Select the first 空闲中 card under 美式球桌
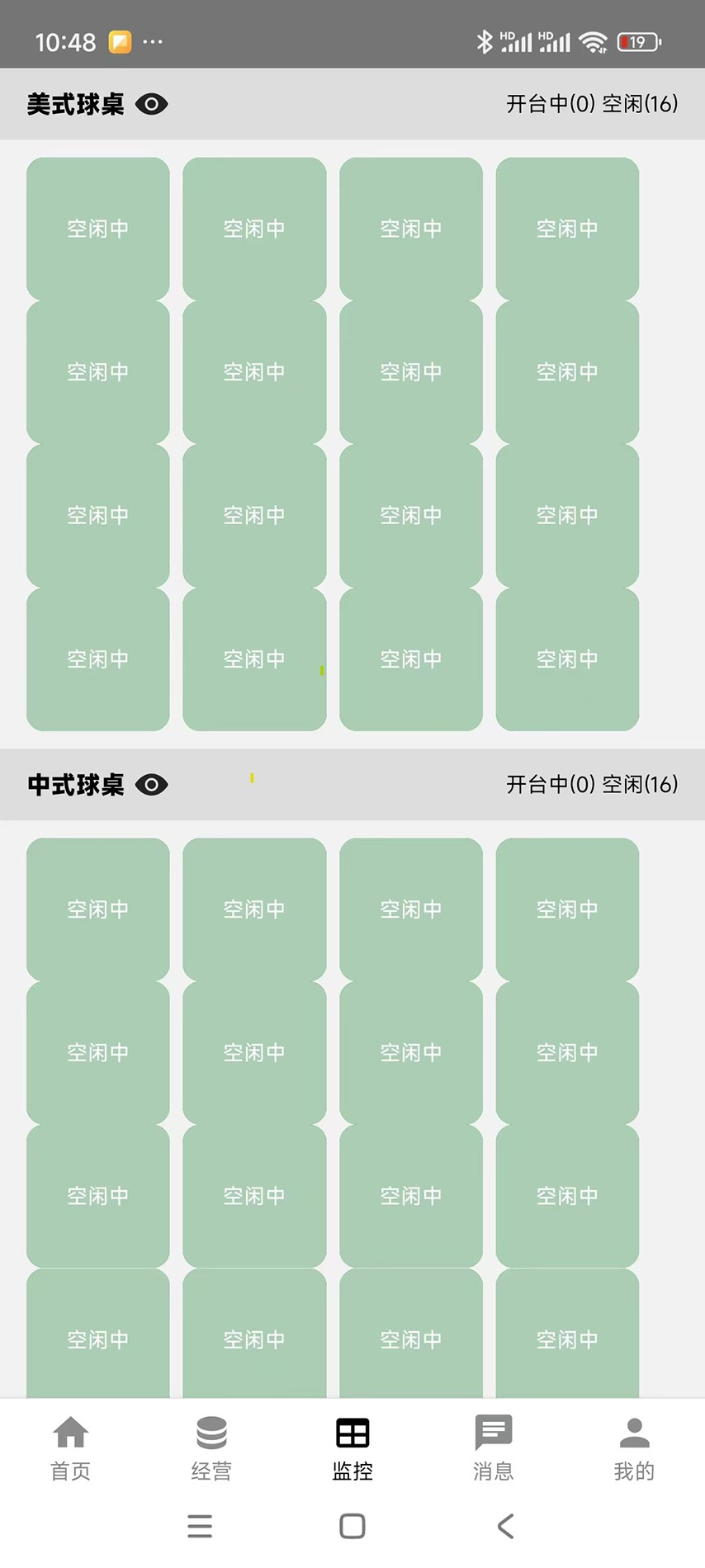The width and height of the screenshot is (705, 1568). point(97,229)
